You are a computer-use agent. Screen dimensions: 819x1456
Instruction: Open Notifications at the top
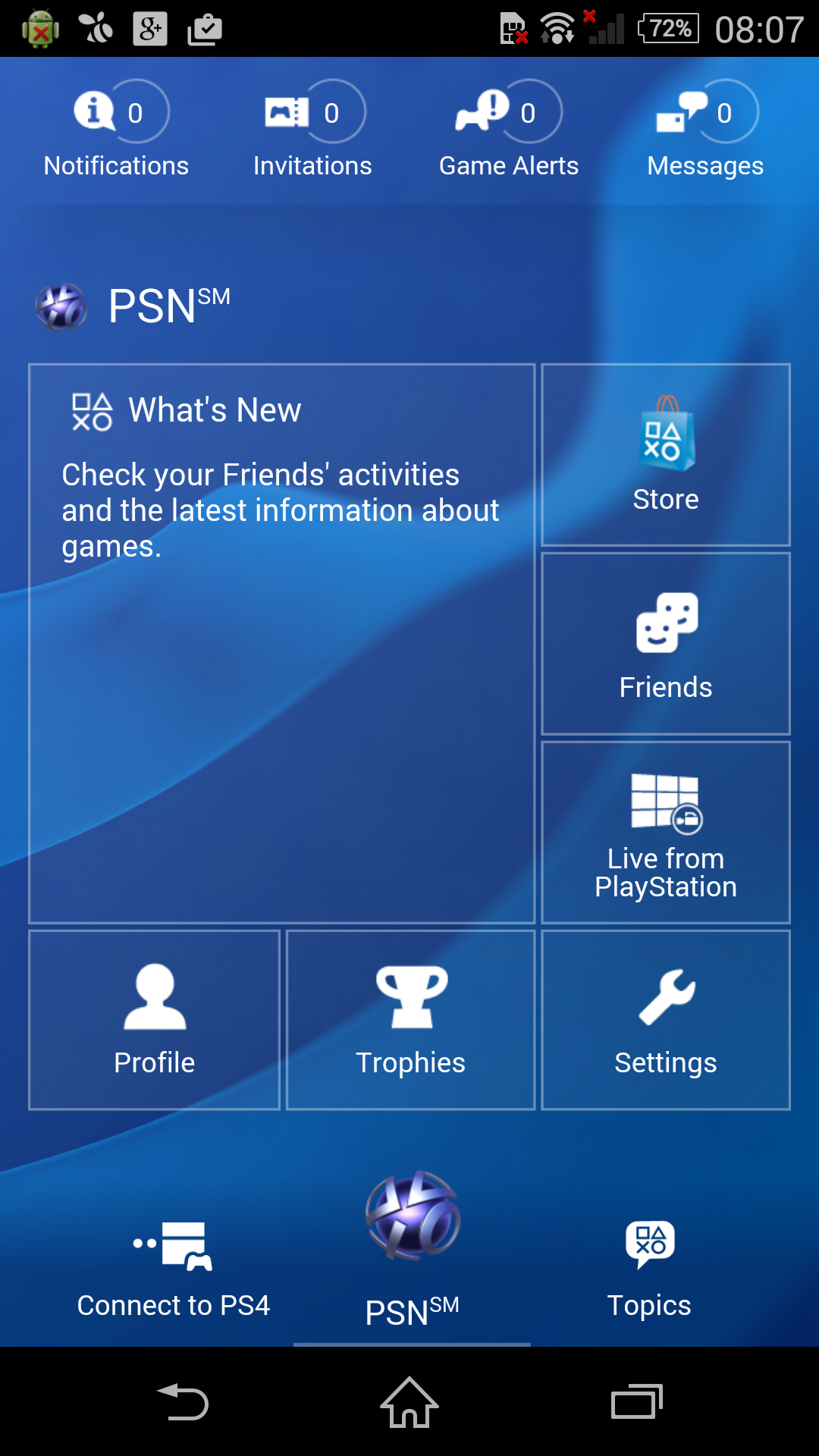116,130
